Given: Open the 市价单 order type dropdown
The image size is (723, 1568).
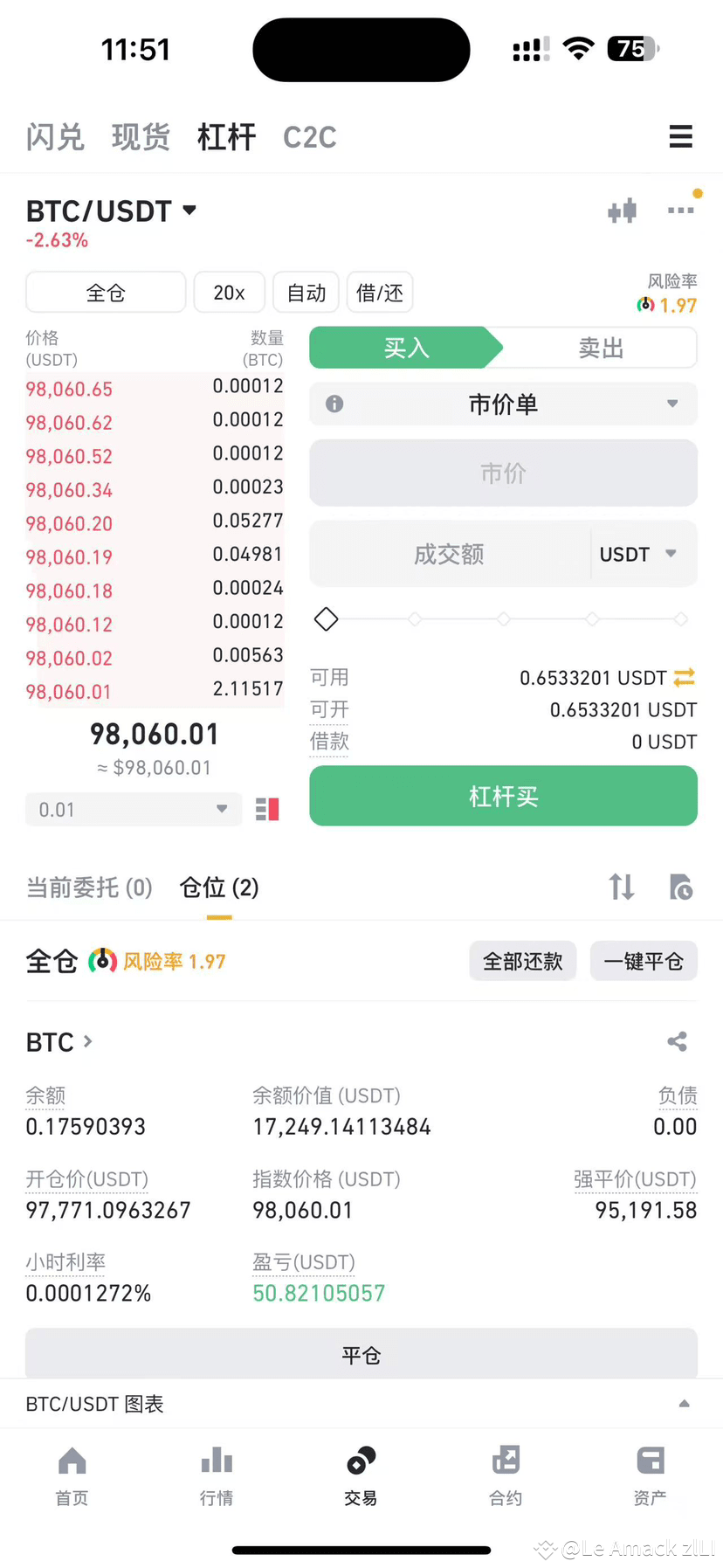Looking at the screenshot, I should (x=503, y=404).
